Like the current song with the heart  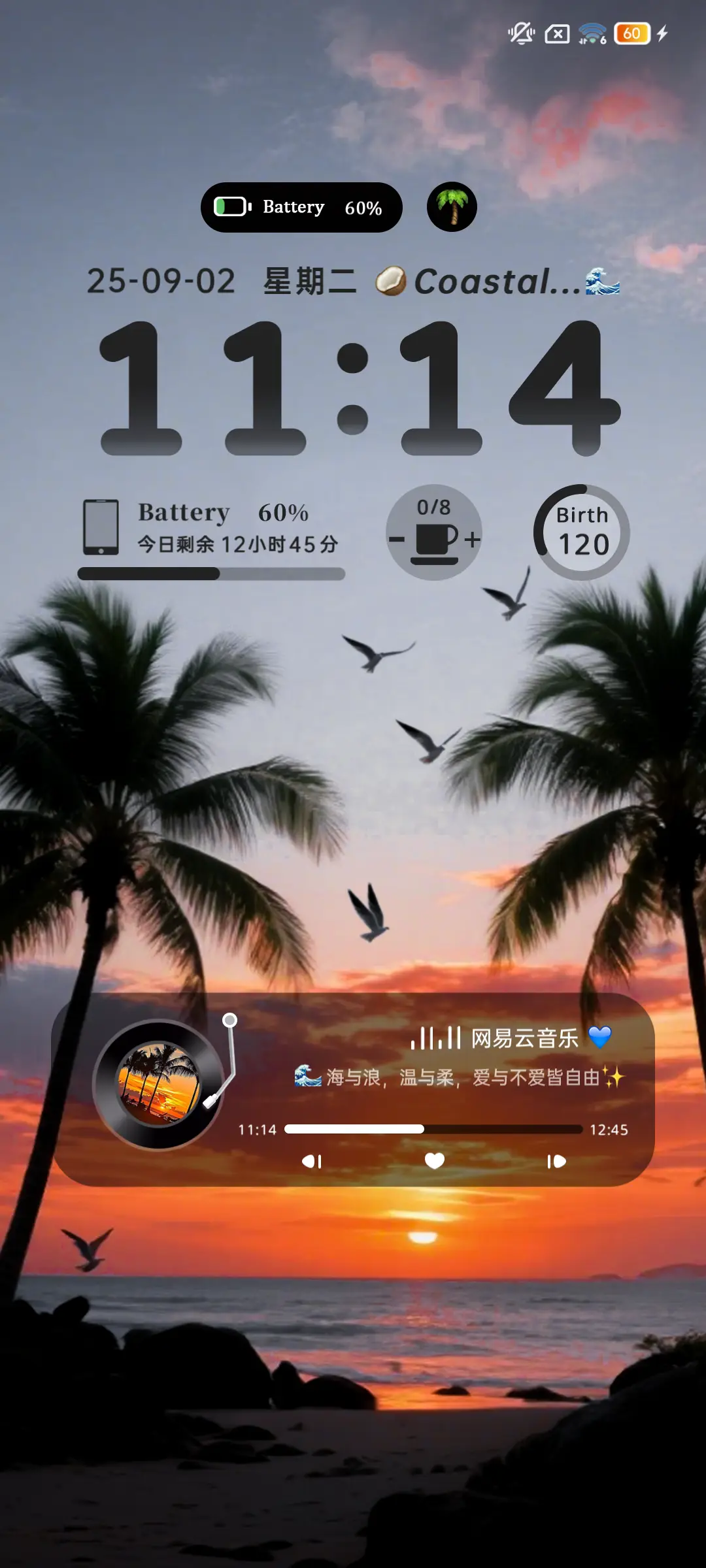point(435,1160)
